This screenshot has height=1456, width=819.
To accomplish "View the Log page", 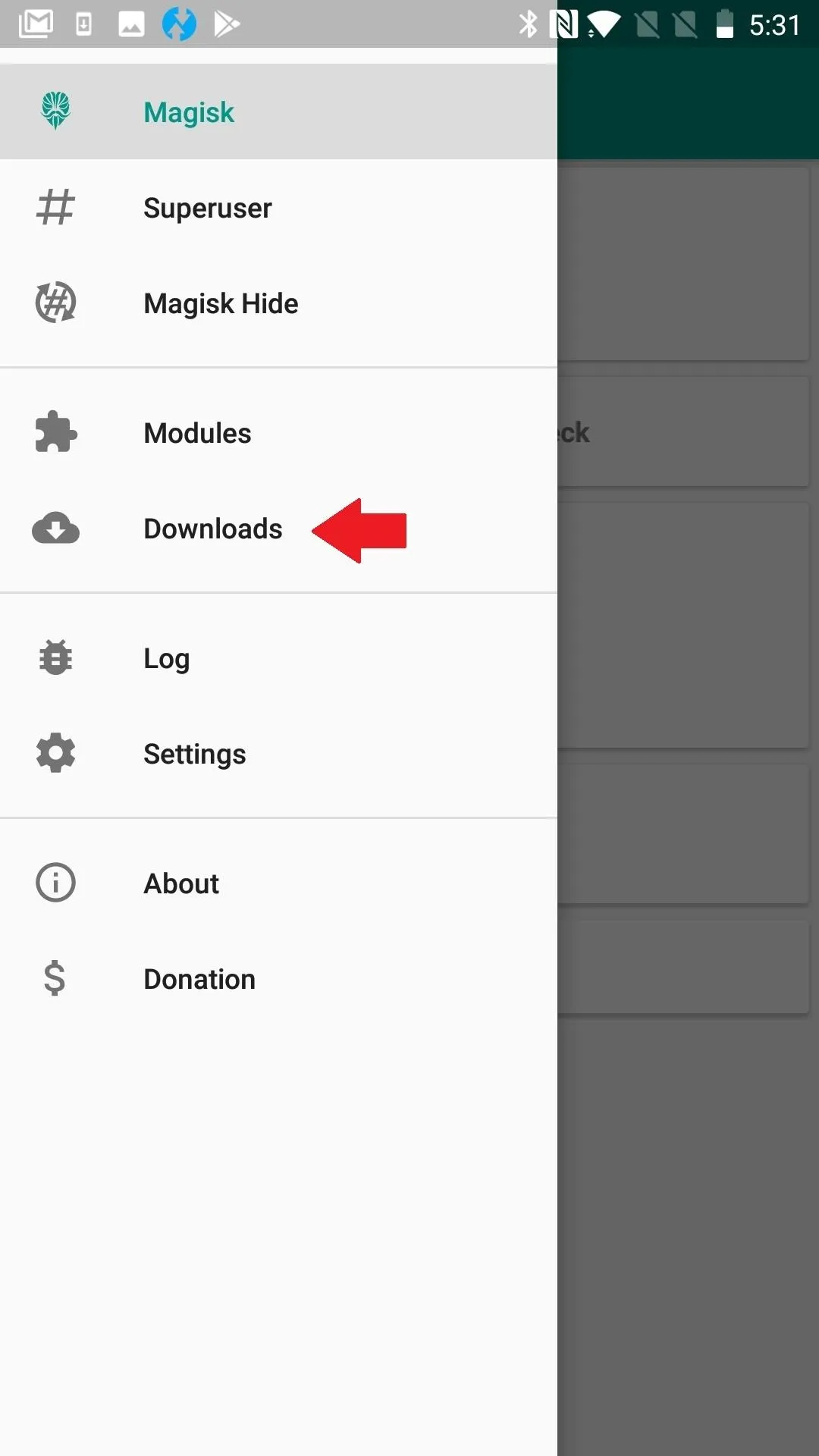I will pyautogui.click(x=278, y=658).
